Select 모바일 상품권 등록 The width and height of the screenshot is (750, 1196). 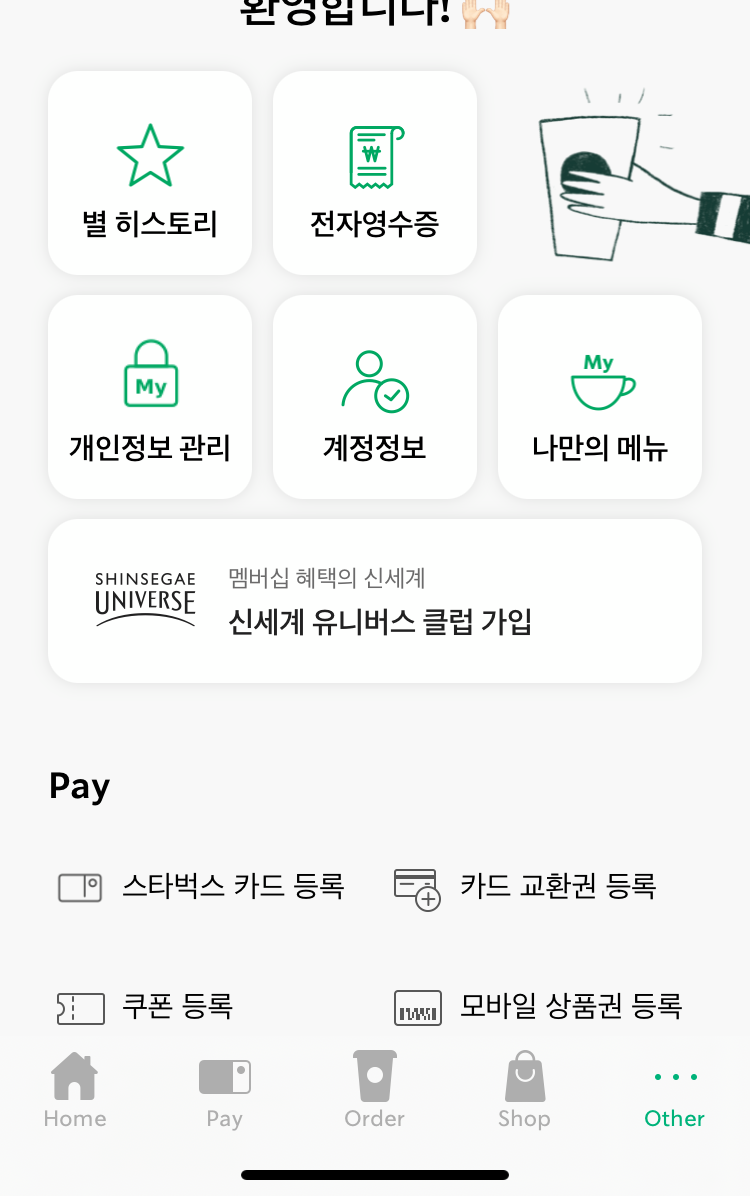click(x=539, y=1006)
